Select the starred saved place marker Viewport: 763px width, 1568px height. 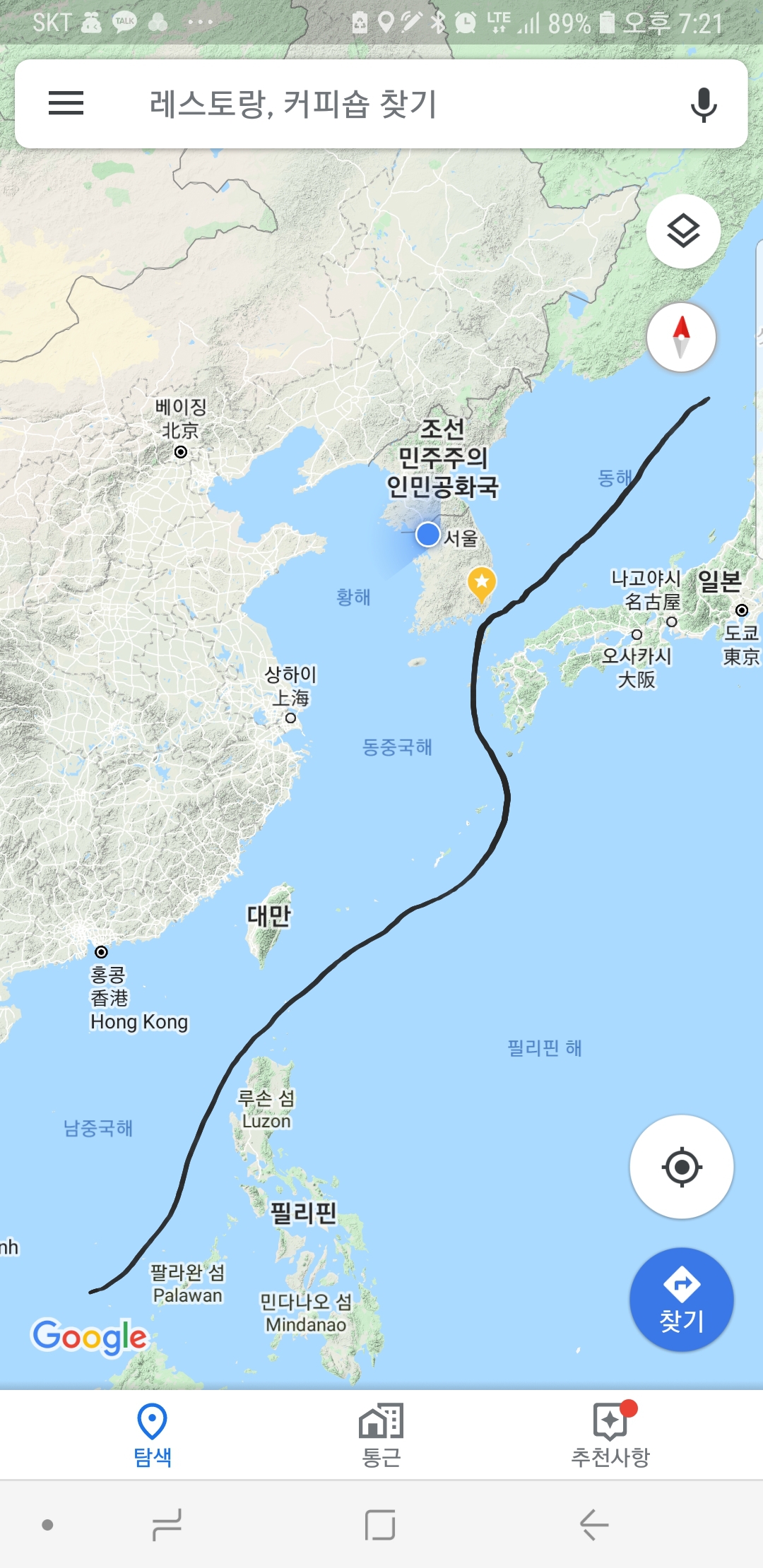(482, 583)
